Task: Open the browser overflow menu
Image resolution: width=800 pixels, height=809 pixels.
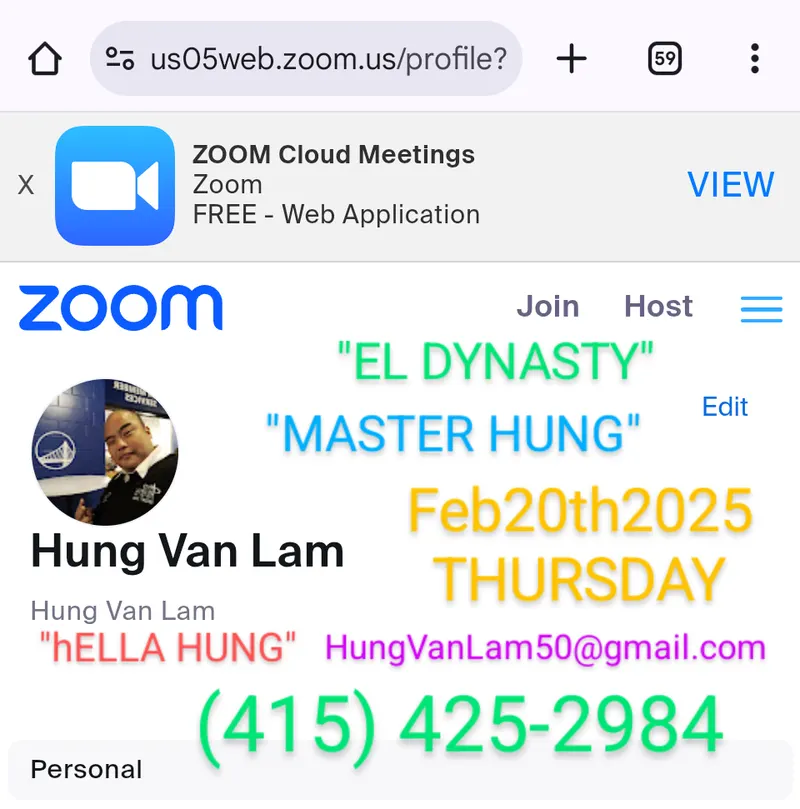Action: click(755, 60)
